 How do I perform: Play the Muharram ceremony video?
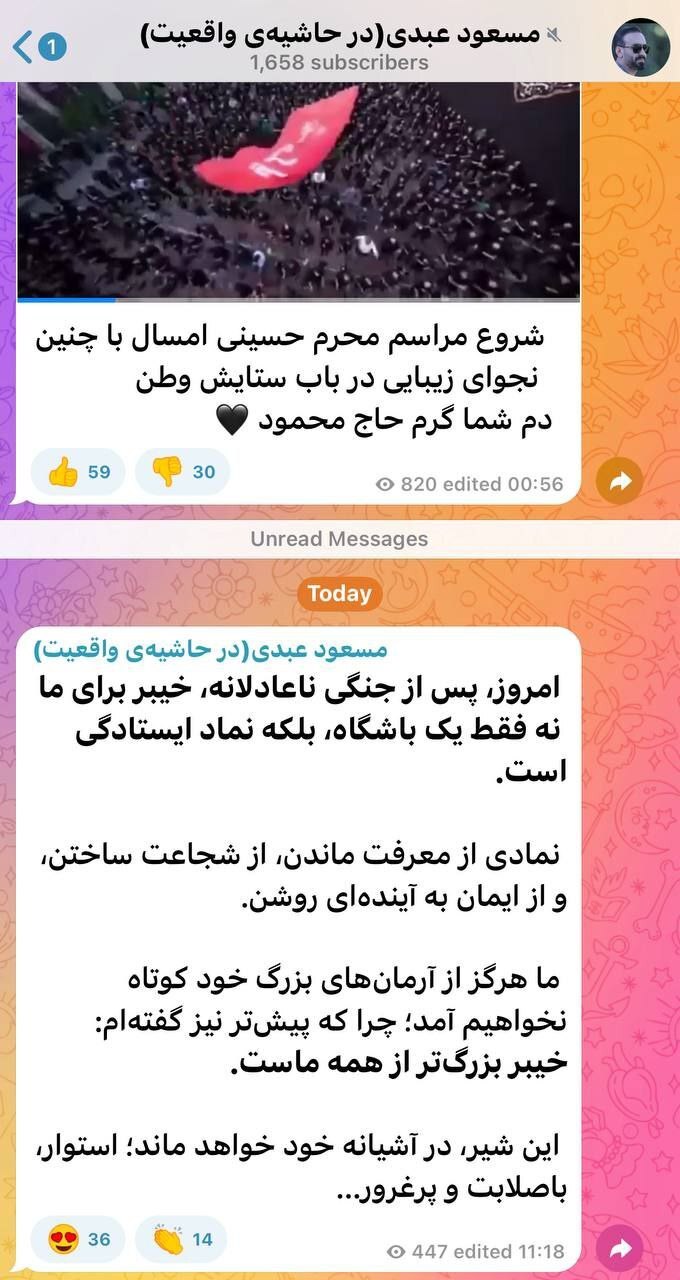[298, 190]
